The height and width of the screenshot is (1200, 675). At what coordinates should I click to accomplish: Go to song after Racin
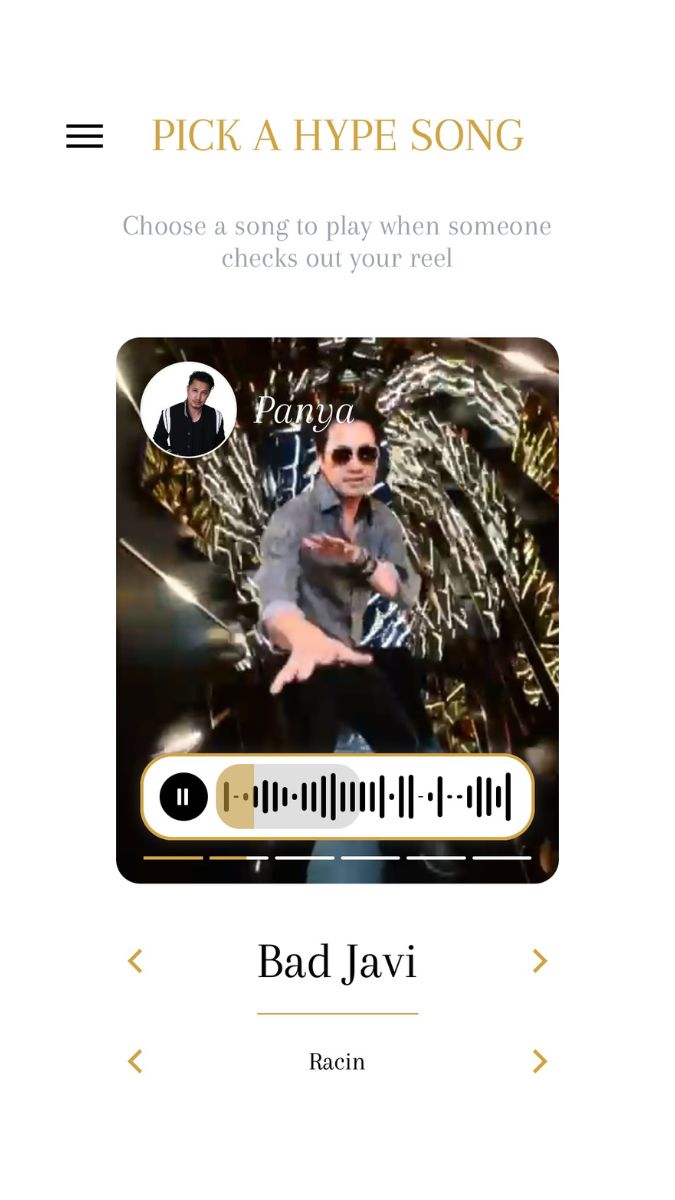(539, 1061)
